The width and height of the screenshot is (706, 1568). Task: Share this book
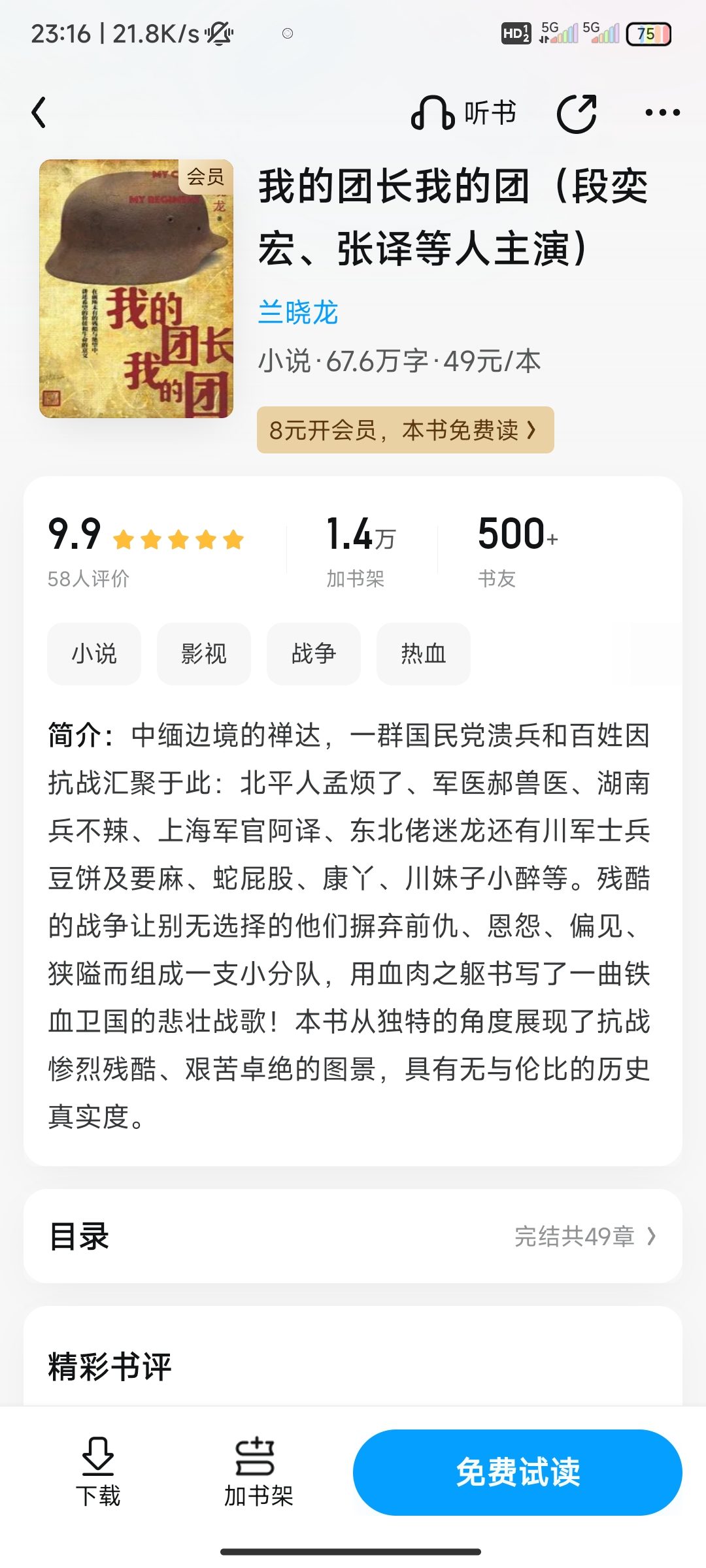click(x=577, y=113)
